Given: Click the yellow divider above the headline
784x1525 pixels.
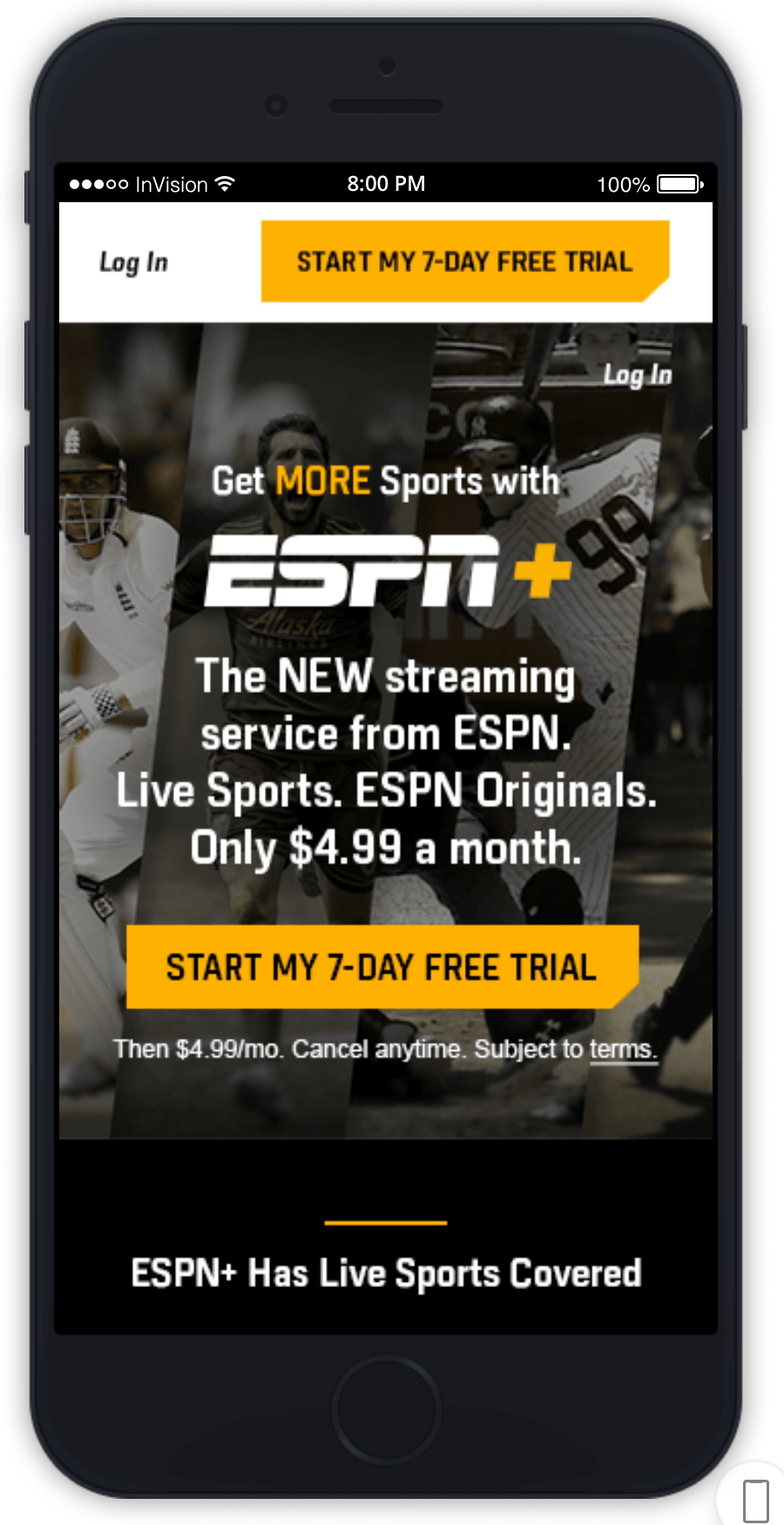Looking at the screenshot, I should click(385, 1224).
